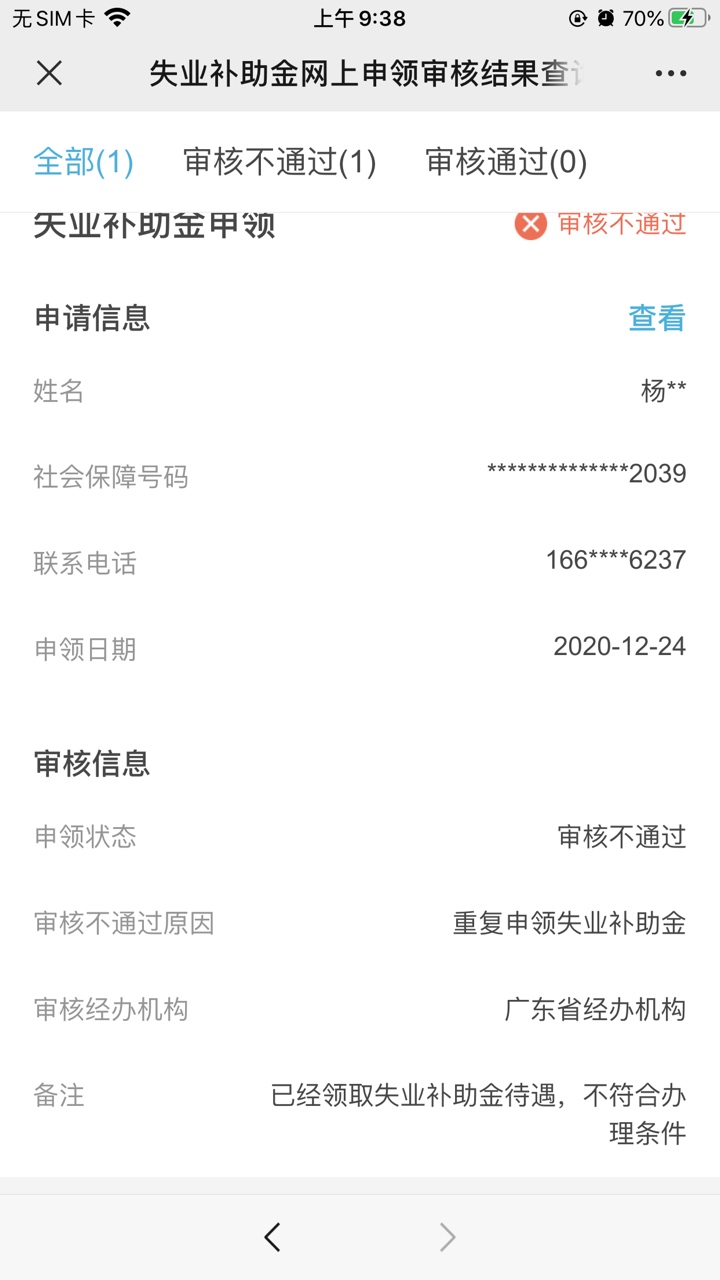This screenshot has width=720, height=1280.
Task: Tap 查看 next to 申请信息
Action: [657, 318]
